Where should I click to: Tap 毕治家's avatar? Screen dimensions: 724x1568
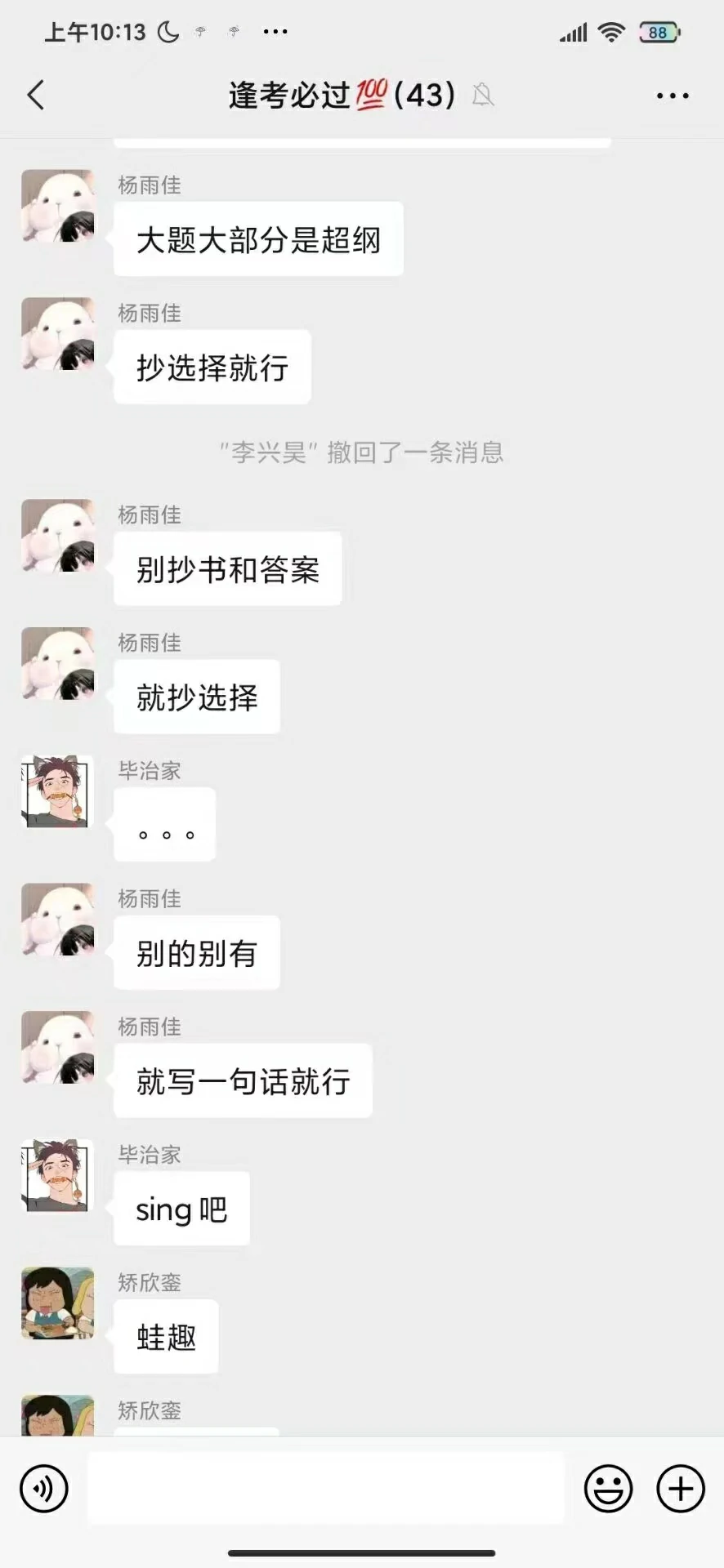(56, 791)
